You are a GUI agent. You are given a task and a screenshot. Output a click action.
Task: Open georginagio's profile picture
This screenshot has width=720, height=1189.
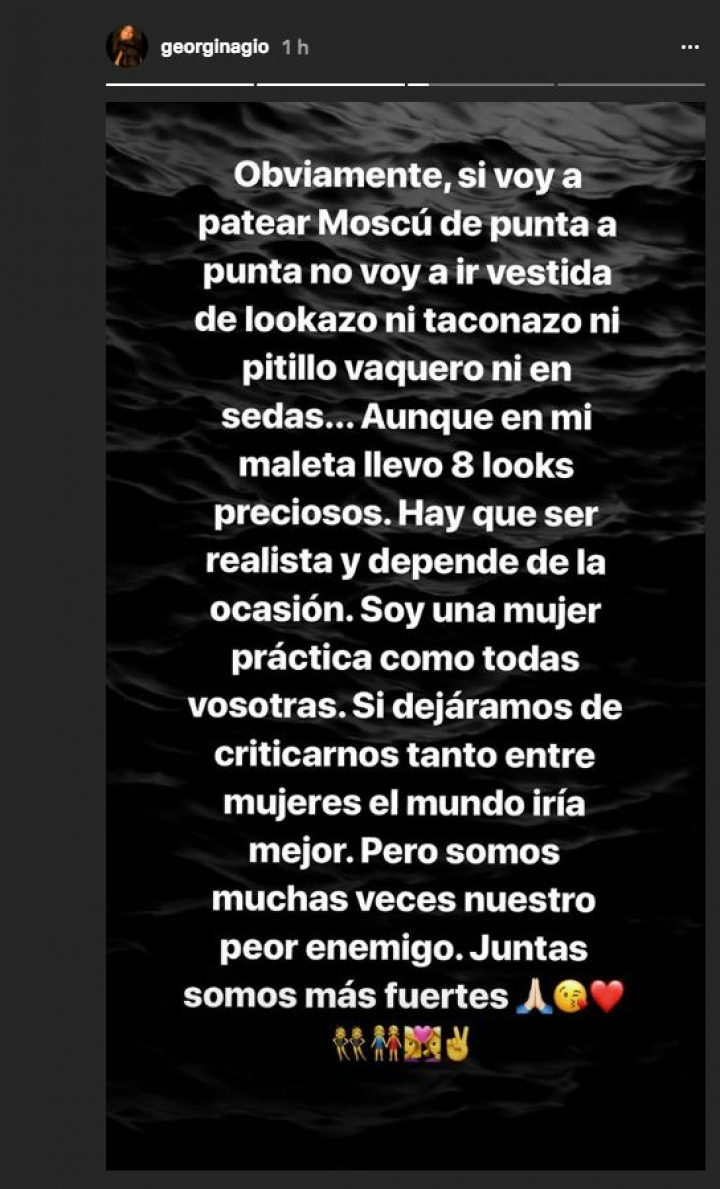pyautogui.click(x=127, y=47)
